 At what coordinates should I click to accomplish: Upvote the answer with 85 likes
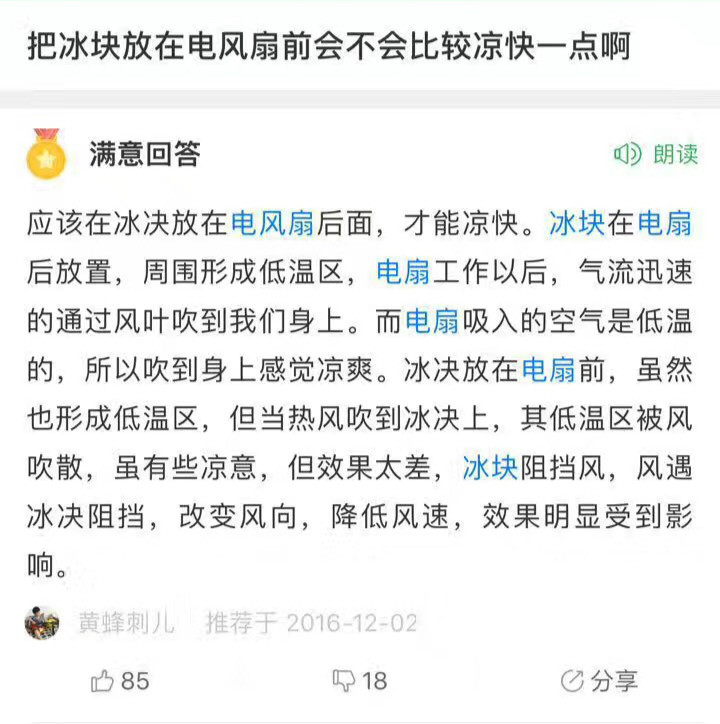click(120, 681)
